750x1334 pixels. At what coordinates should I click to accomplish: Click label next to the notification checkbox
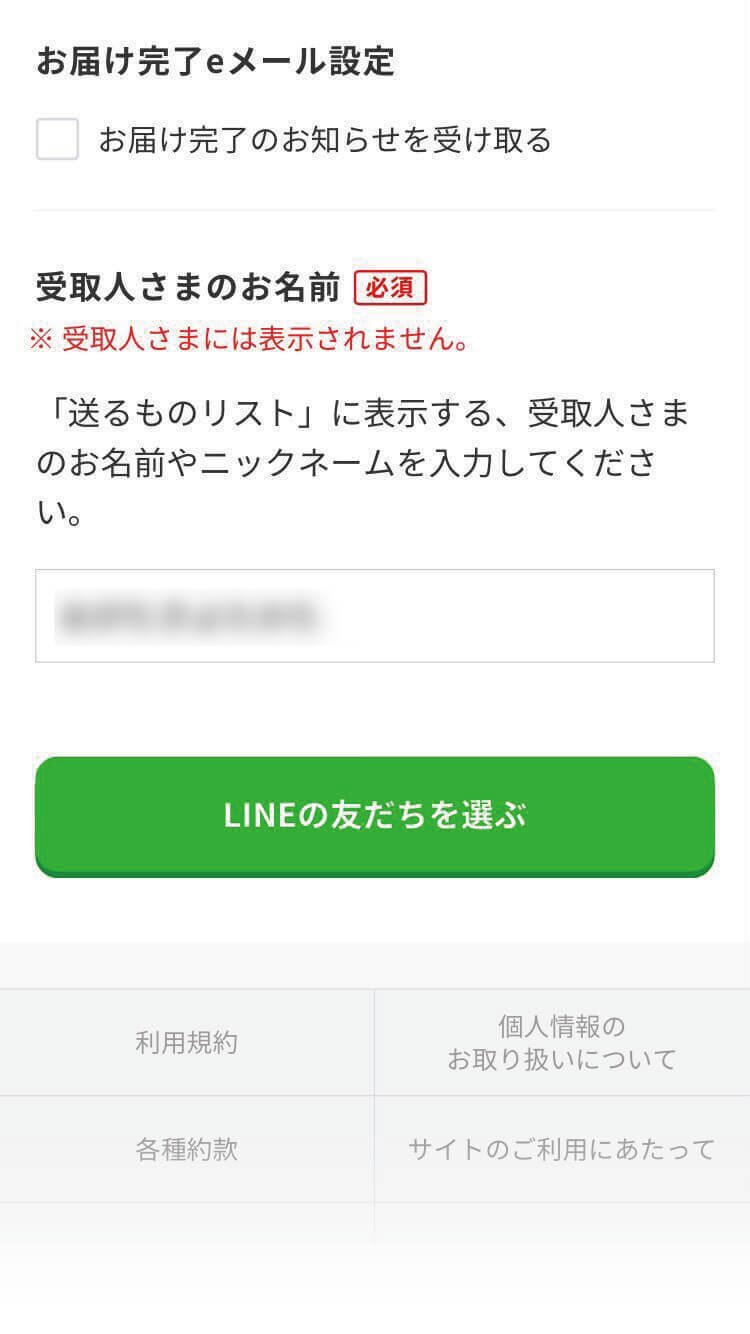[330, 139]
